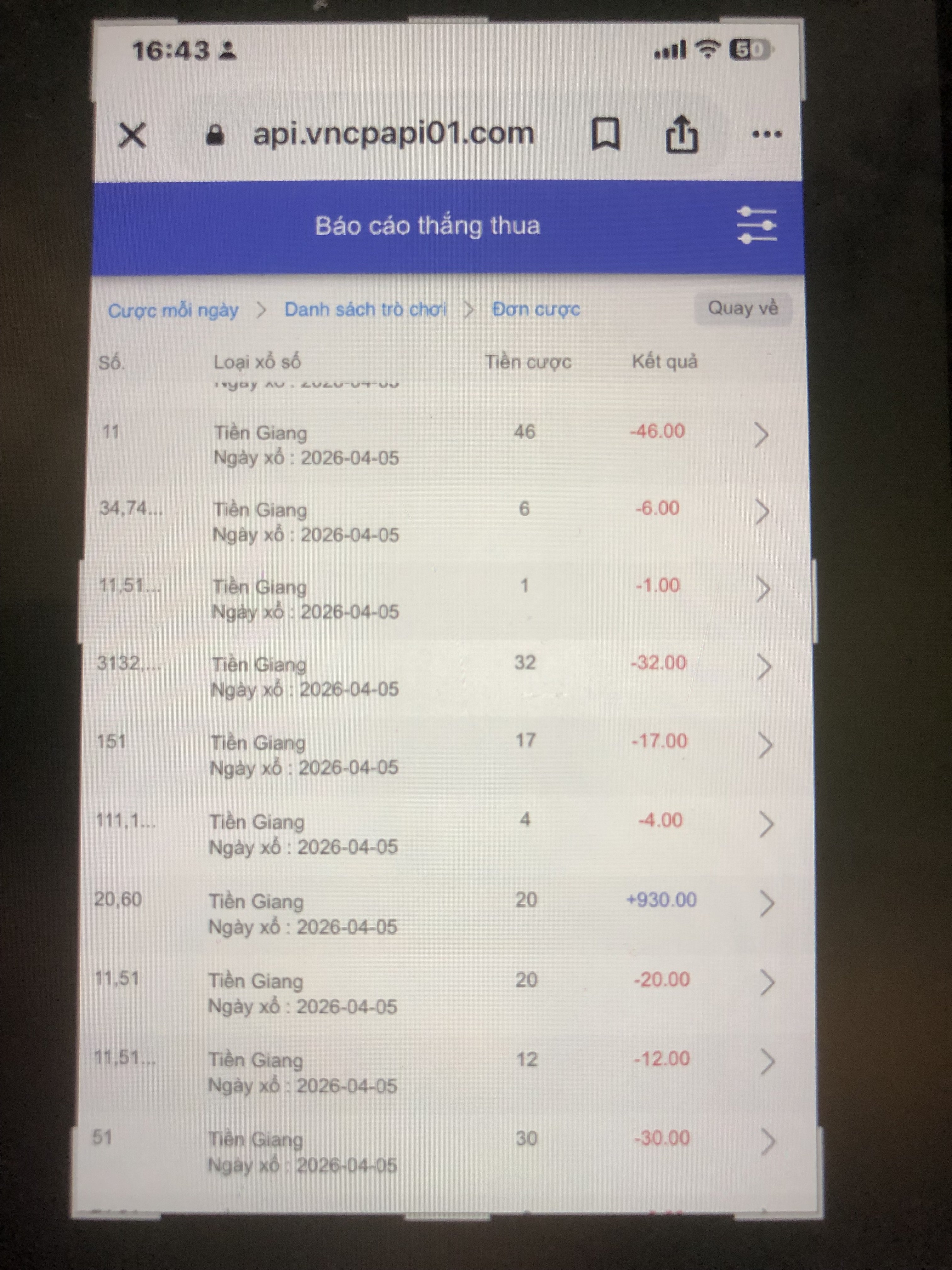The height and width of the screenshot is (1270, 952).
Task: Show the bet with result -32.00
Action: point(763,666)
